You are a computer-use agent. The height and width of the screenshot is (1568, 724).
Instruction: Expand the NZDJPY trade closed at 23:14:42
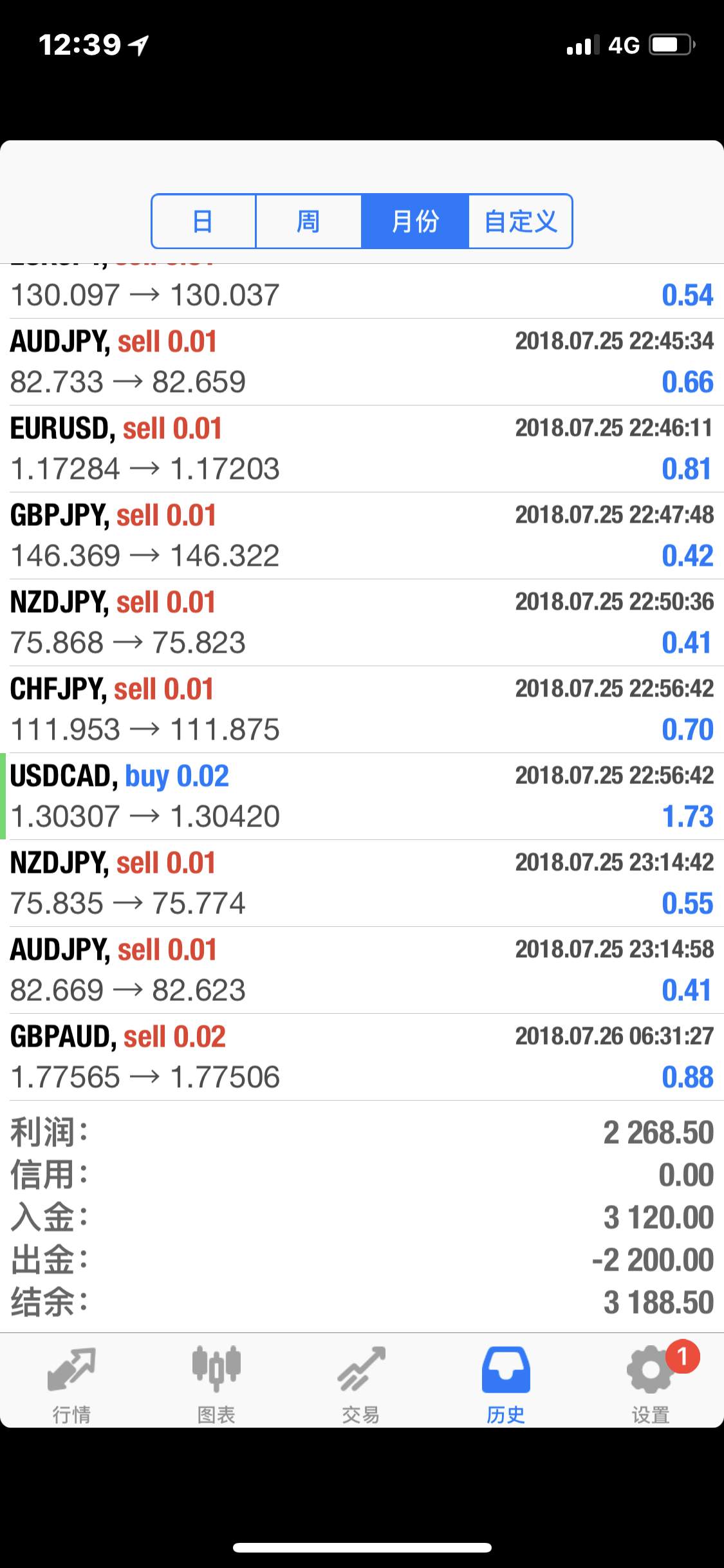[x=362, y=883]
